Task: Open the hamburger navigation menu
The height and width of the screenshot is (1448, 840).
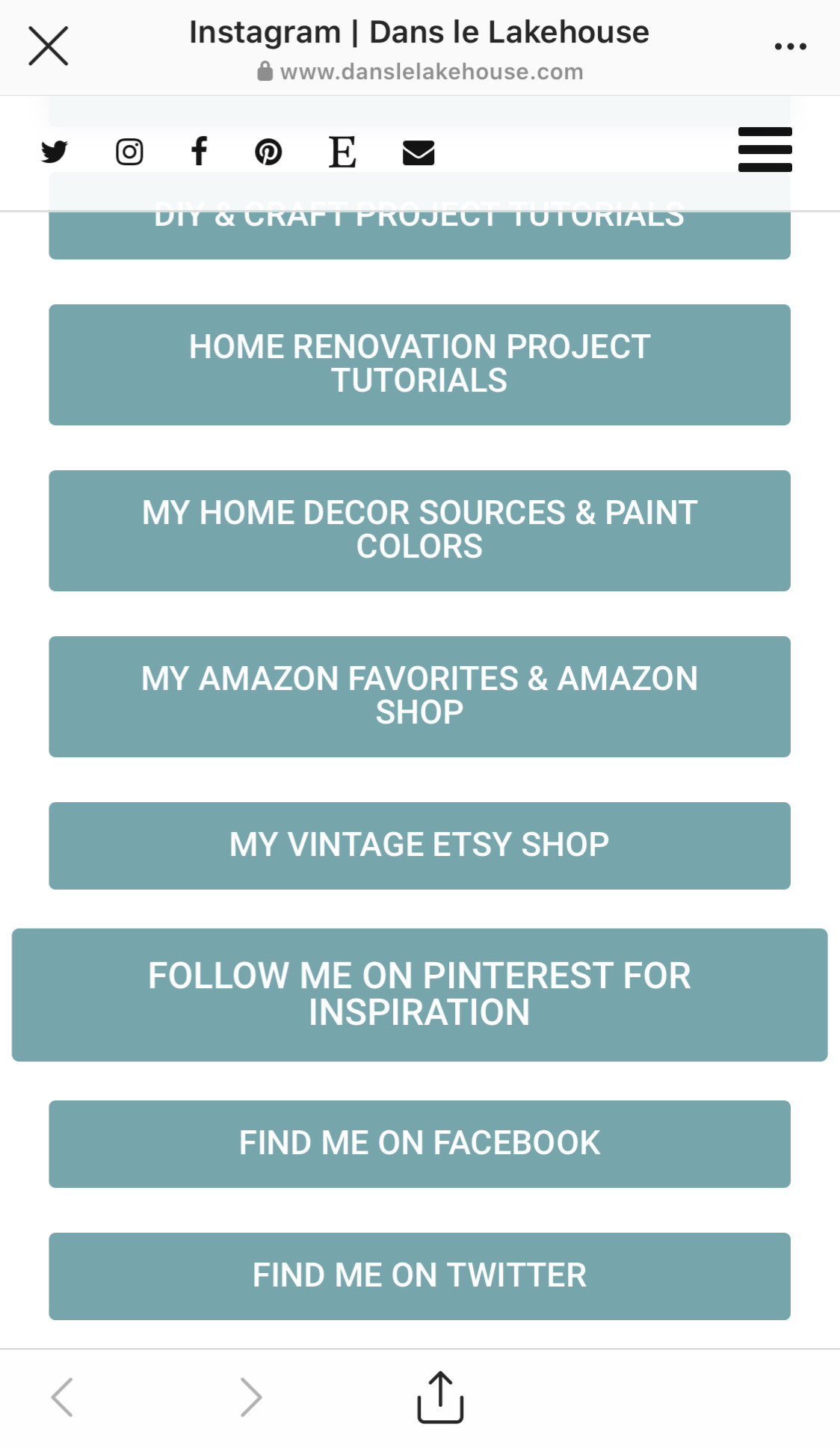Action: coord(765,150)
